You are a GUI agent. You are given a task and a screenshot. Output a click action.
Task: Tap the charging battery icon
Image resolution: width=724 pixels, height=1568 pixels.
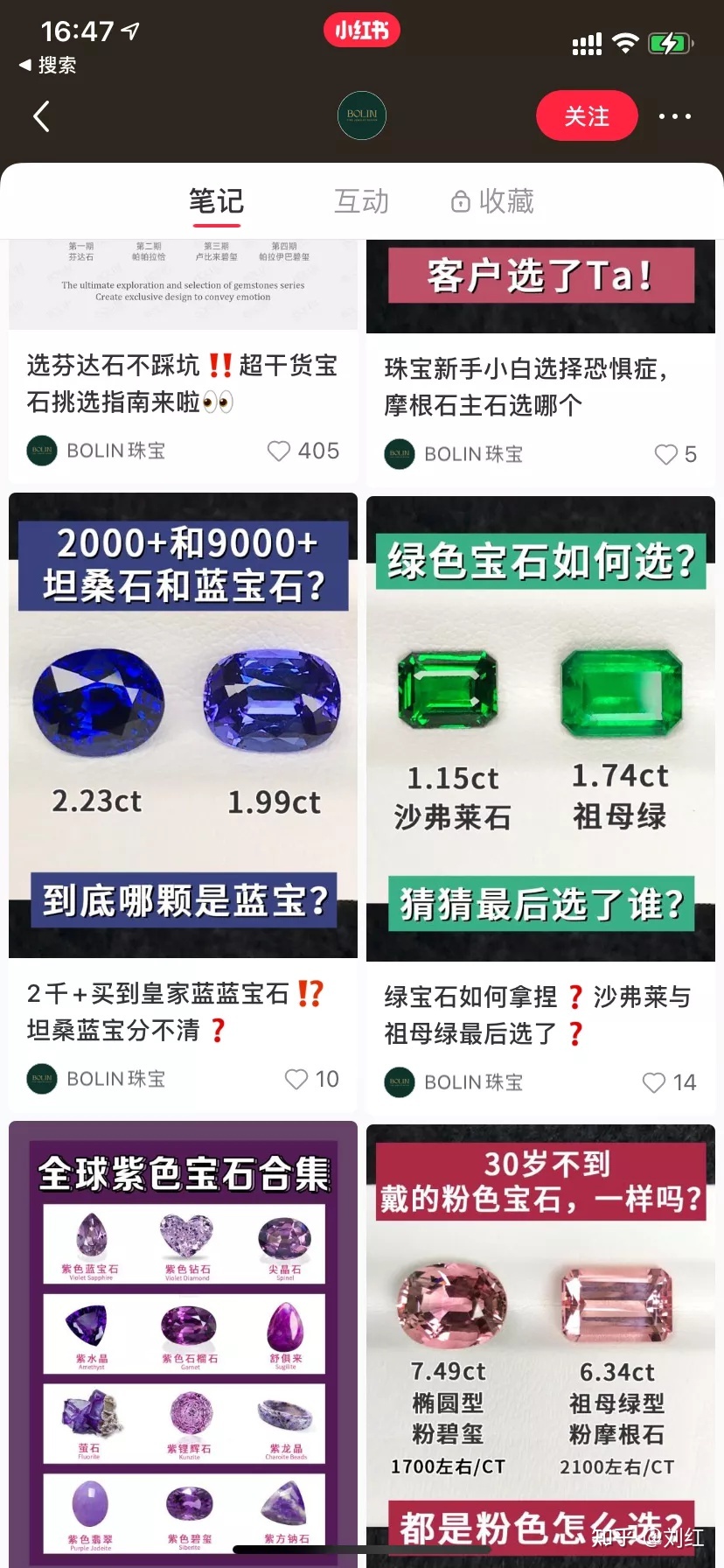click(670, 43)
